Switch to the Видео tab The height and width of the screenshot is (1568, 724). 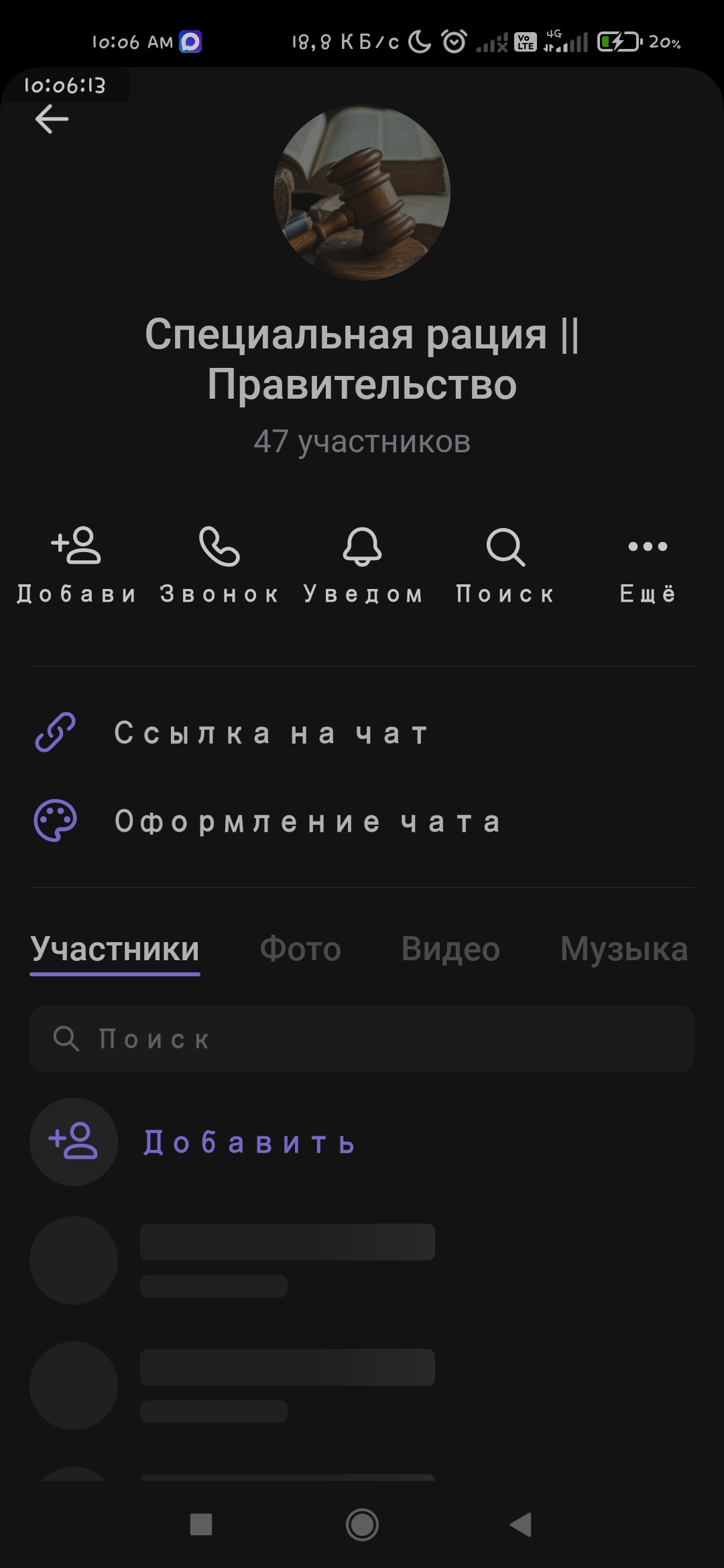(x=450, y=950)
